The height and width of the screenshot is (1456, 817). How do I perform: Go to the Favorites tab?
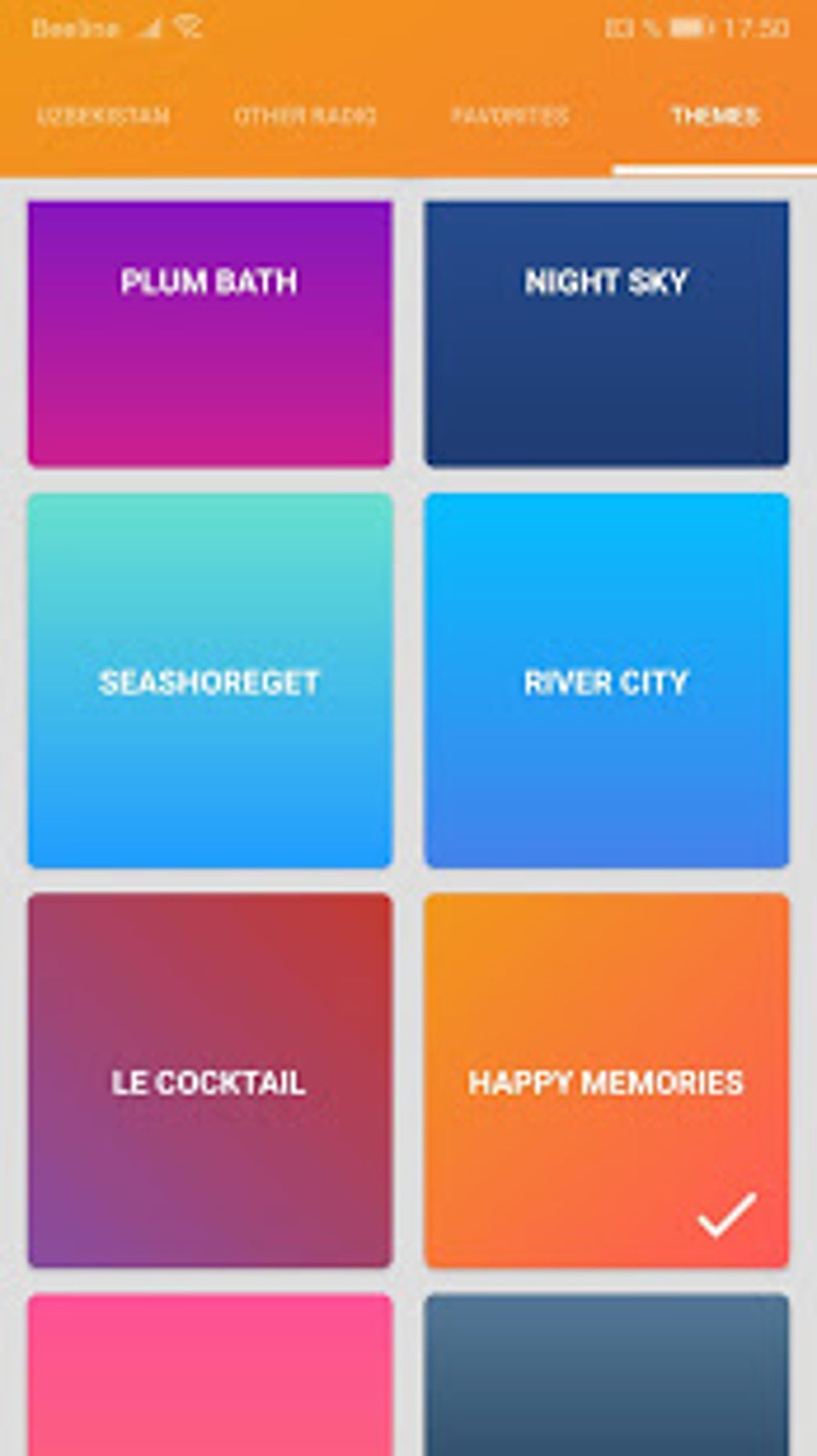point(510,116)
